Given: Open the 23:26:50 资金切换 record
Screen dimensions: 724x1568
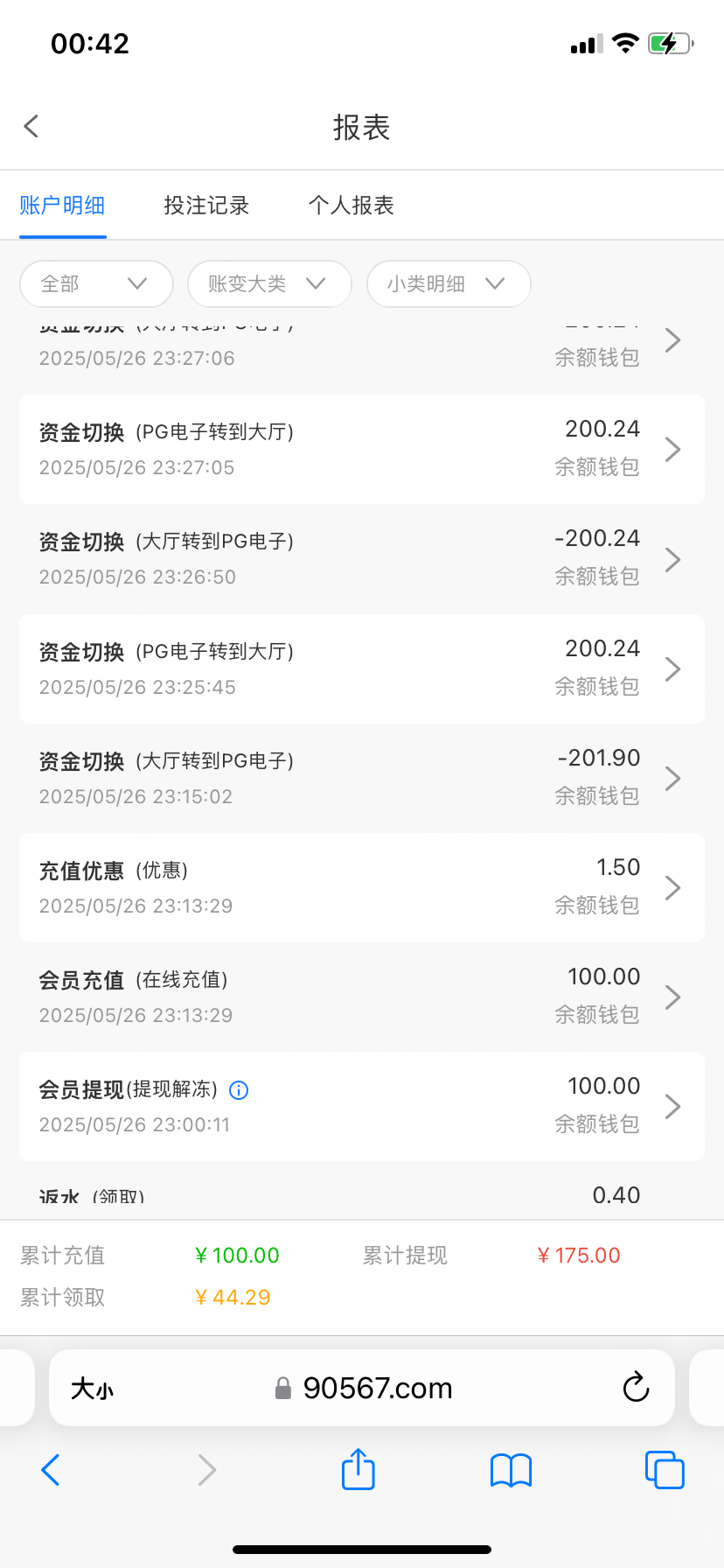Looking at the screenshot, I should tap(362, 558).
